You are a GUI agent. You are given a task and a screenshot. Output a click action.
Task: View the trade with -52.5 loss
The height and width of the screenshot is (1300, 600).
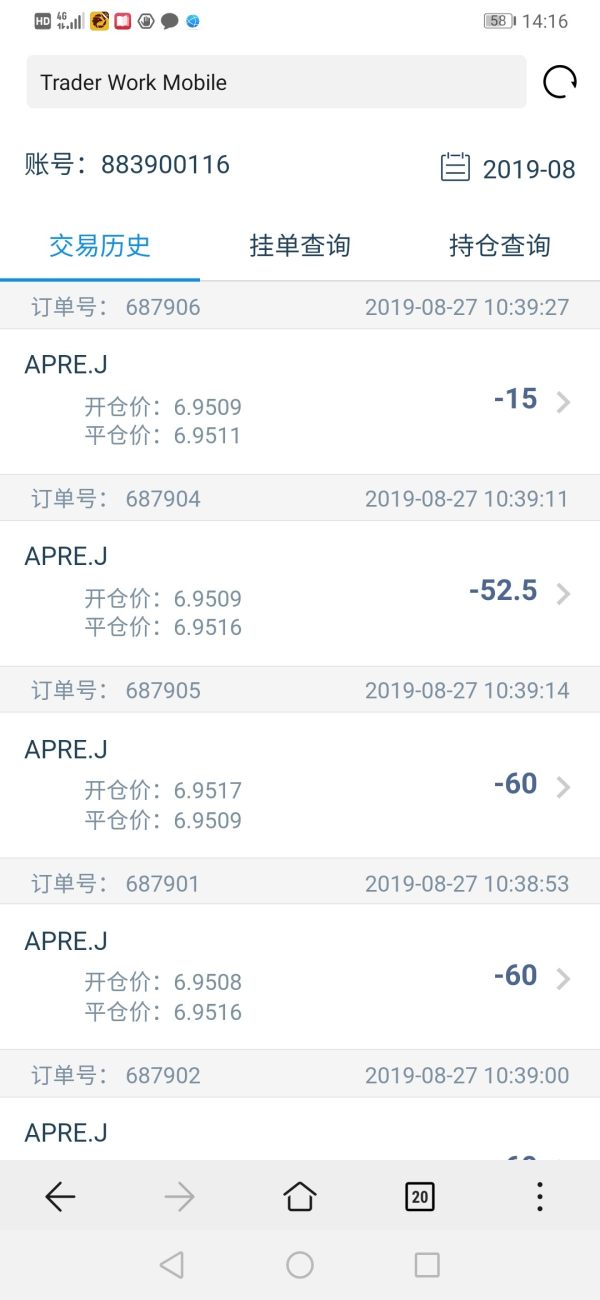[300, 593]
